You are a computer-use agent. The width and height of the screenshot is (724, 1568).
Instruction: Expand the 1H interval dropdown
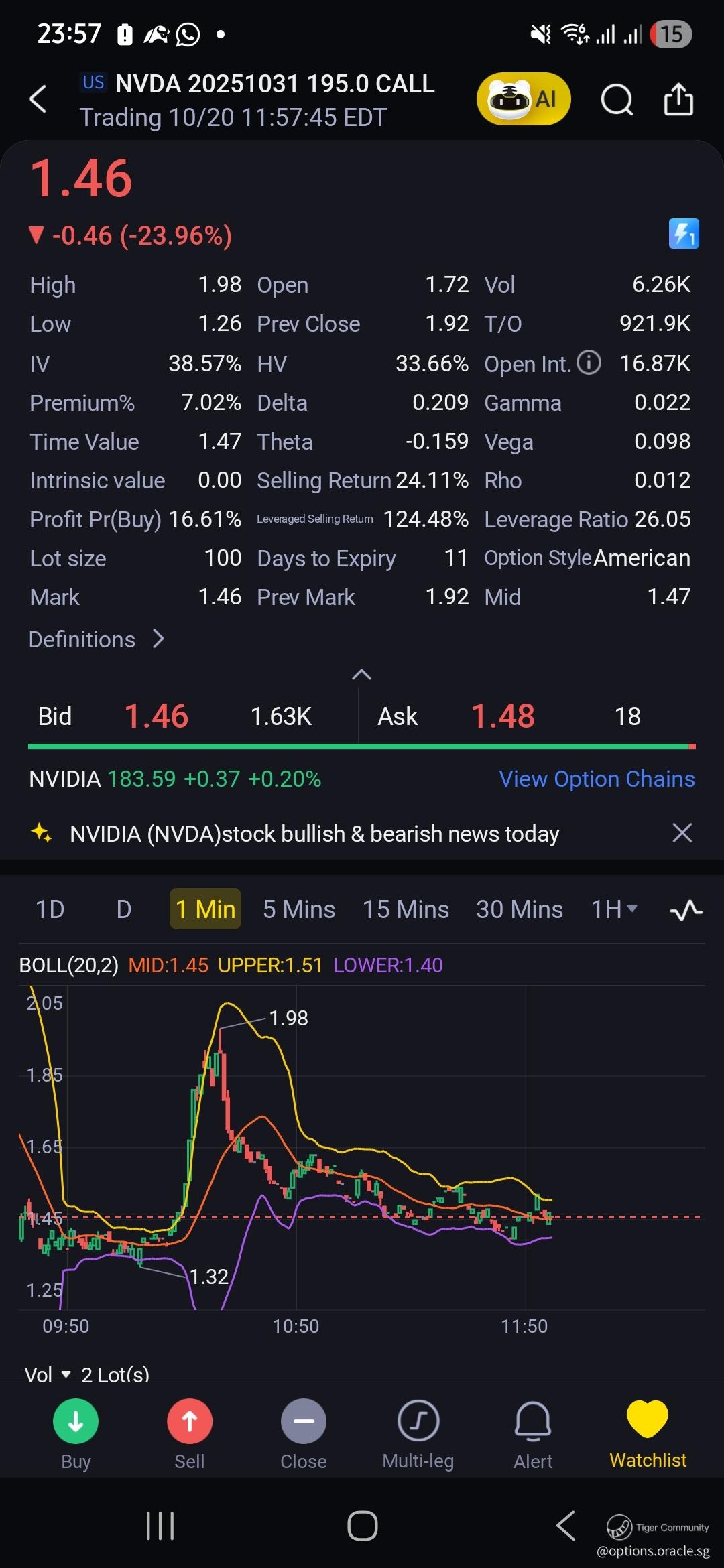point(613,909)
